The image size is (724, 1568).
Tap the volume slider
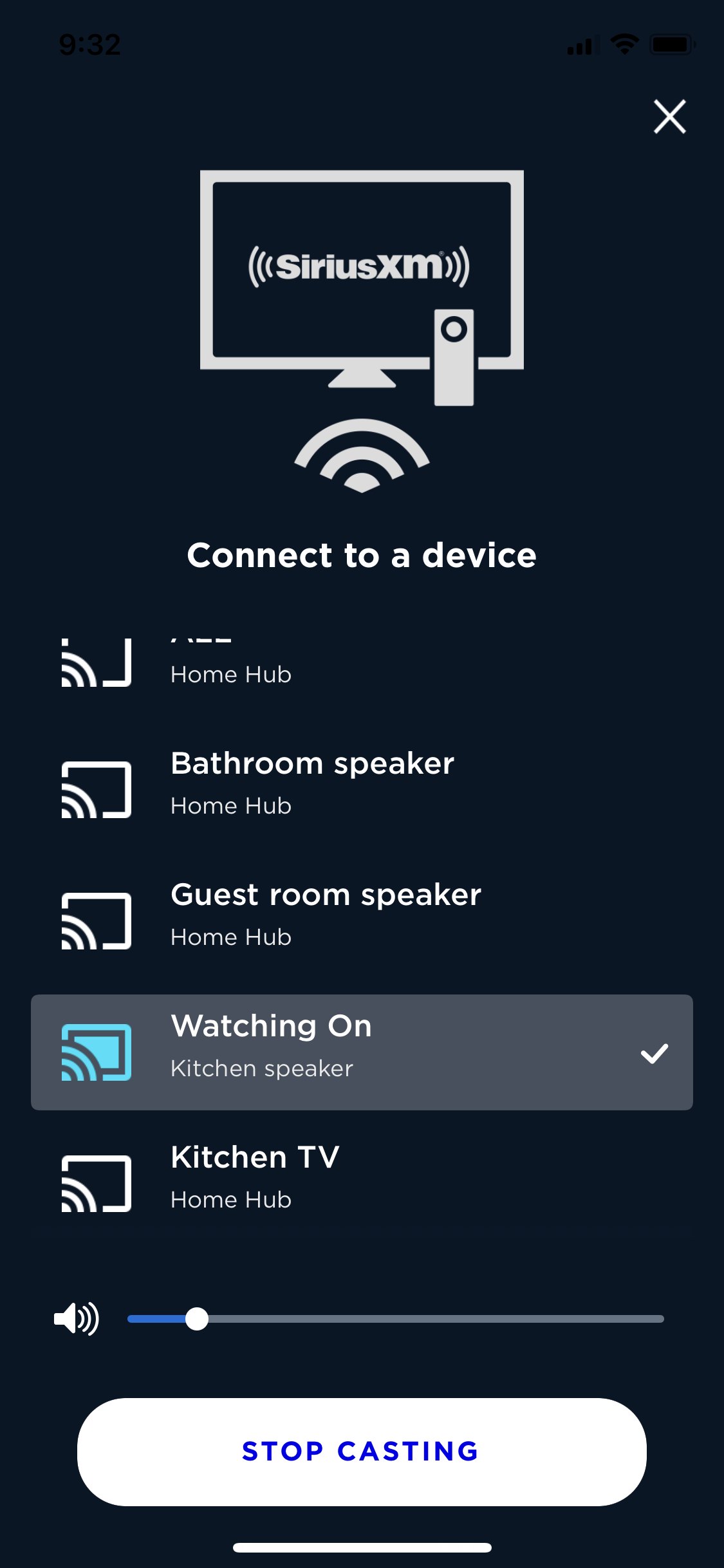click(395, 1319)
